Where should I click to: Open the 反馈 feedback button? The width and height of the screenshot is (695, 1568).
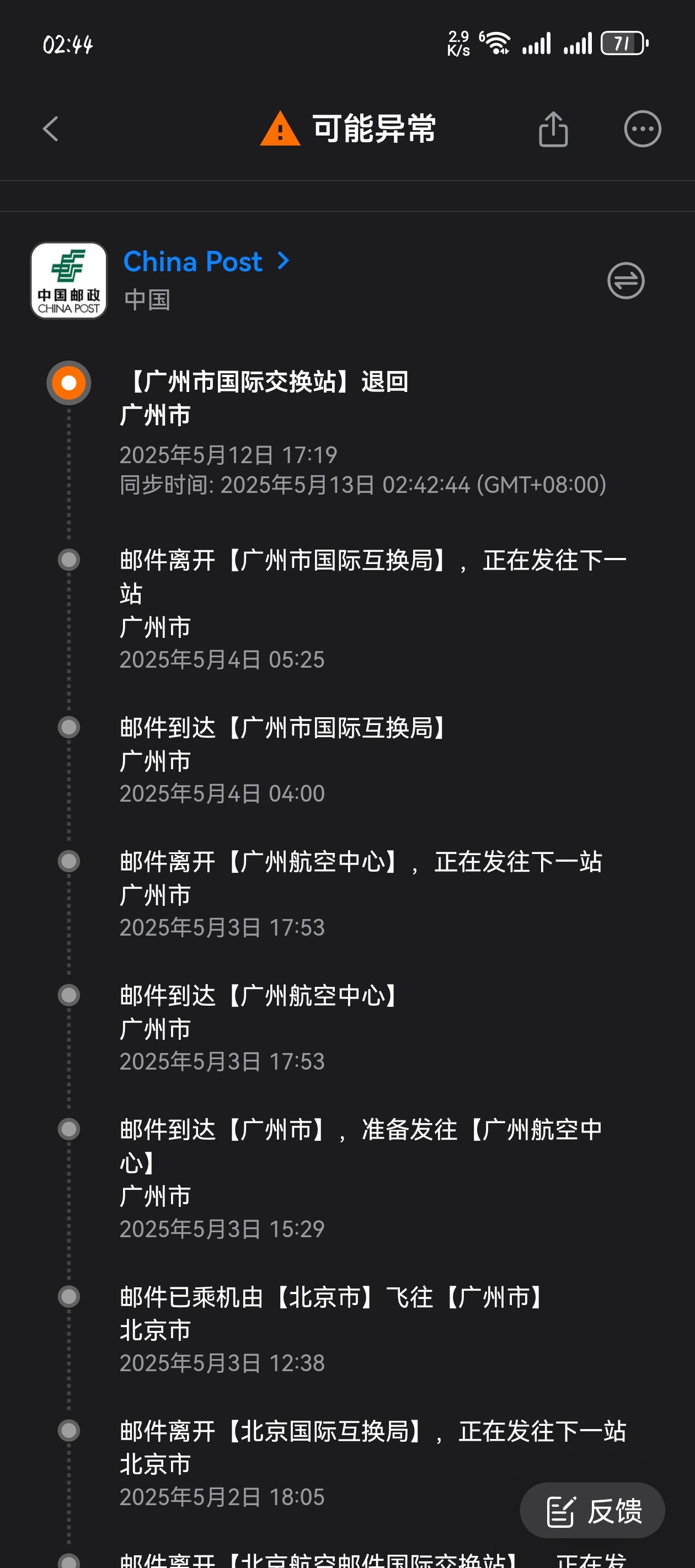point(592,1511)
